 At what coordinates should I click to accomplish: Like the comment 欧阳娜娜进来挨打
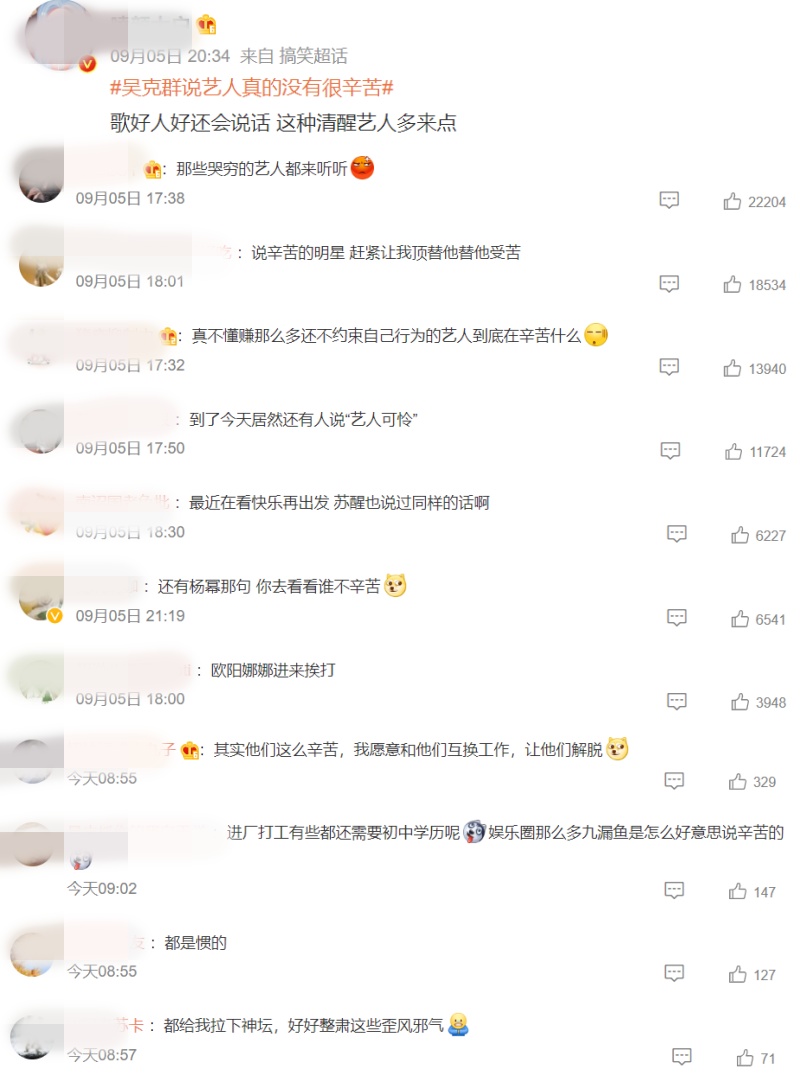click(x=739, y=703)
